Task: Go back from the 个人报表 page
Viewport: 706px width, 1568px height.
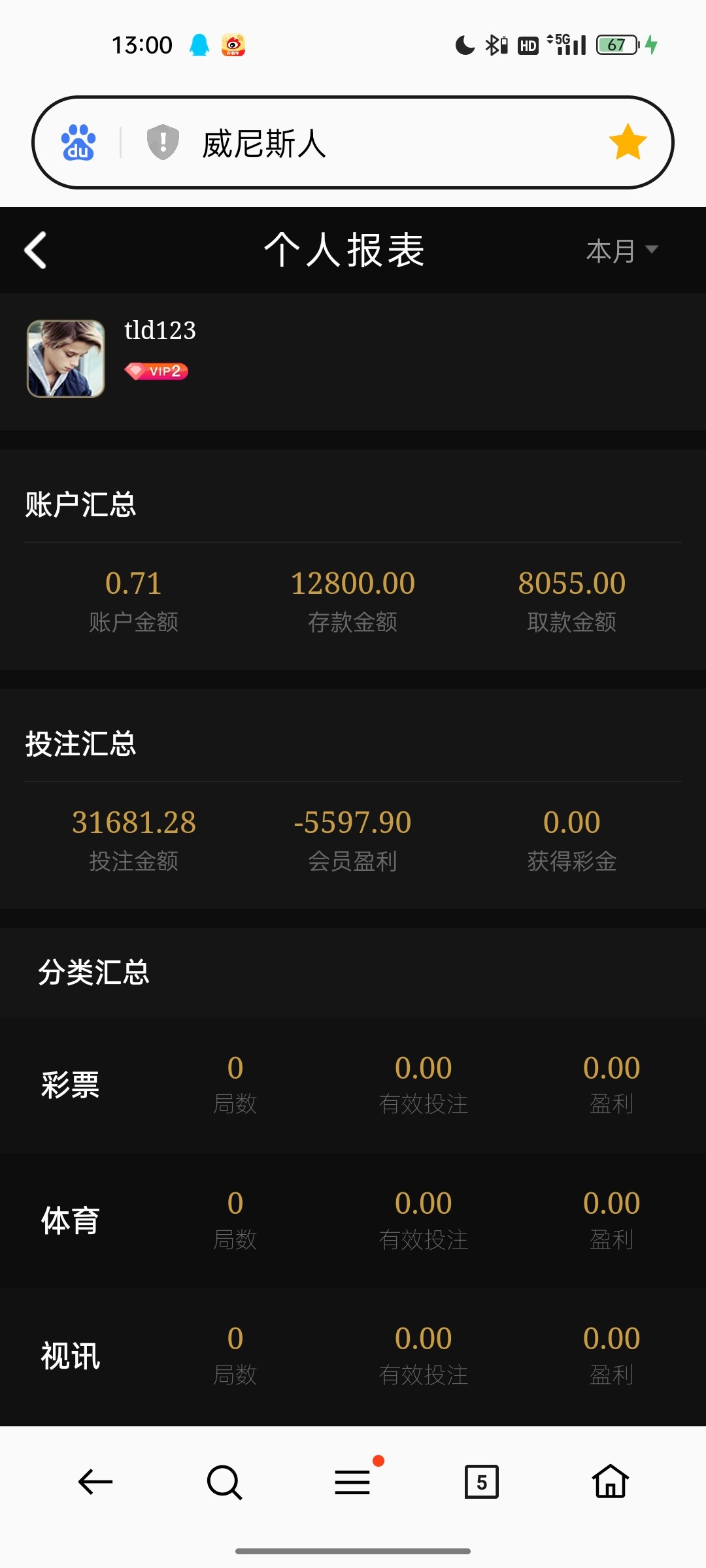Action: (35, 250)
